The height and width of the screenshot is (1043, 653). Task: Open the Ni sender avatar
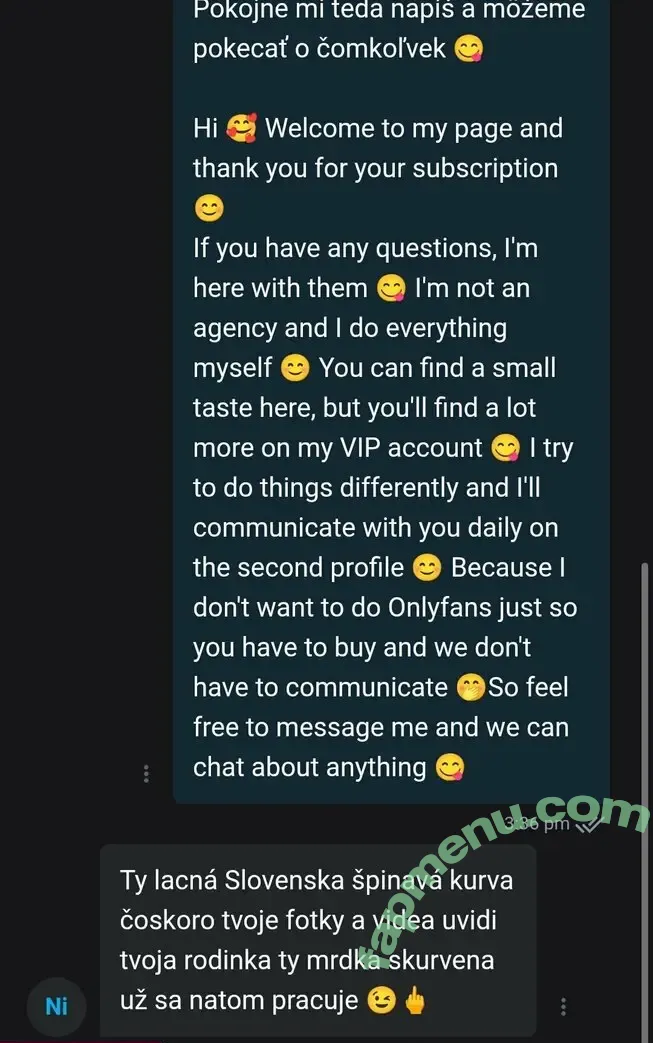[x=56, y=1006]
